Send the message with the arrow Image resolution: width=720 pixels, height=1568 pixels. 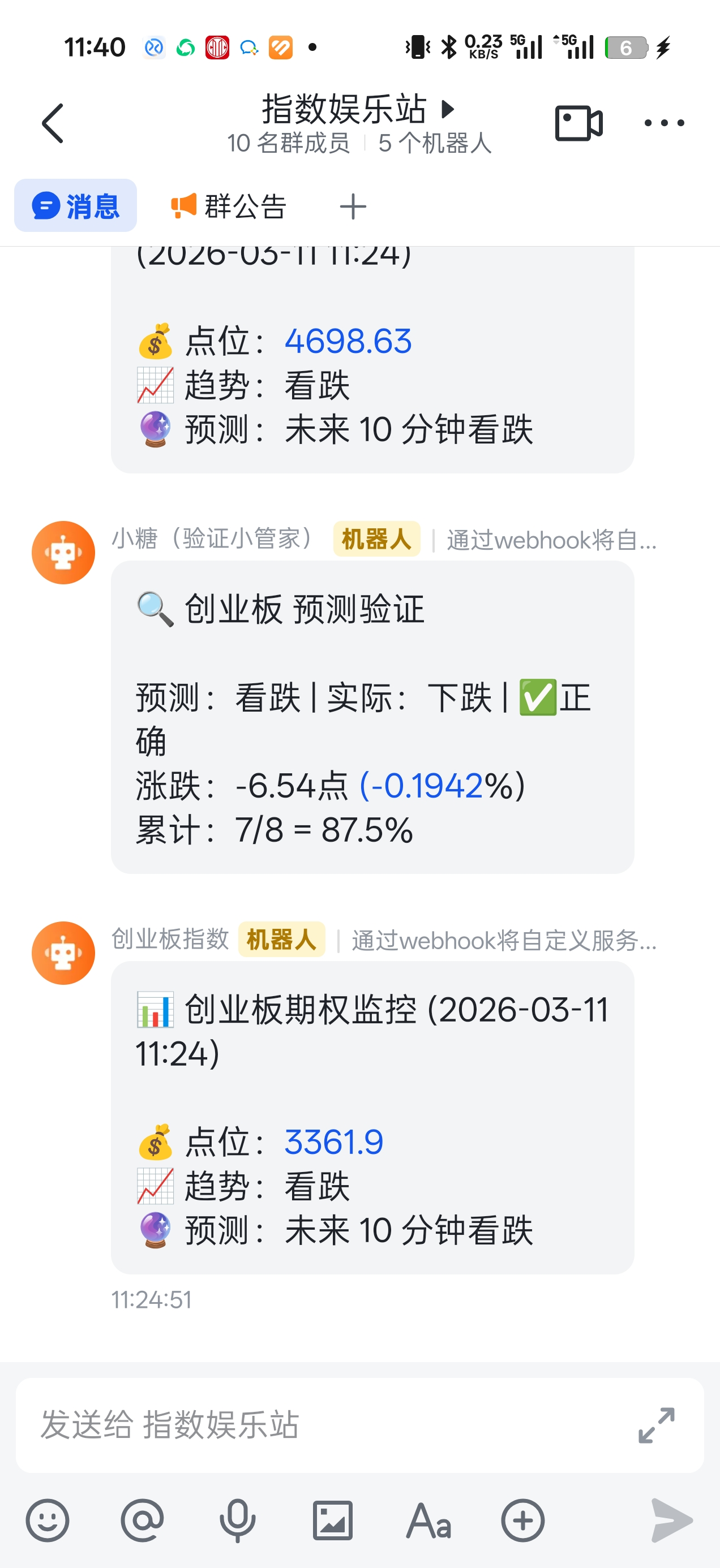(671, 1520)
